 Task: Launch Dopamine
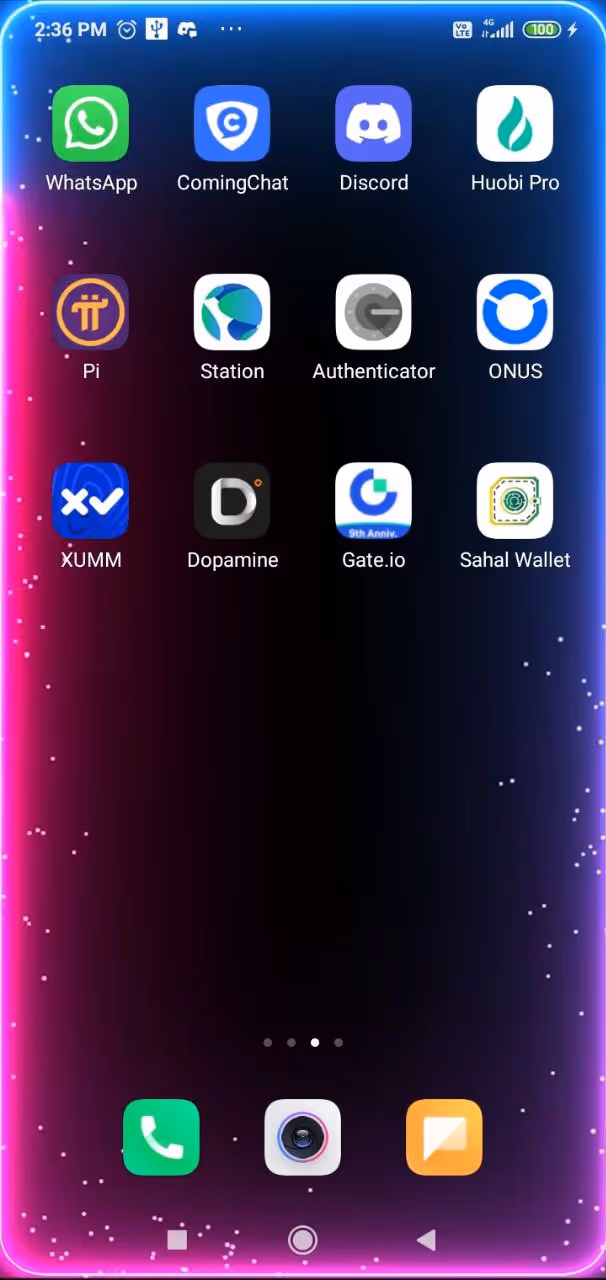click(232, 501)
